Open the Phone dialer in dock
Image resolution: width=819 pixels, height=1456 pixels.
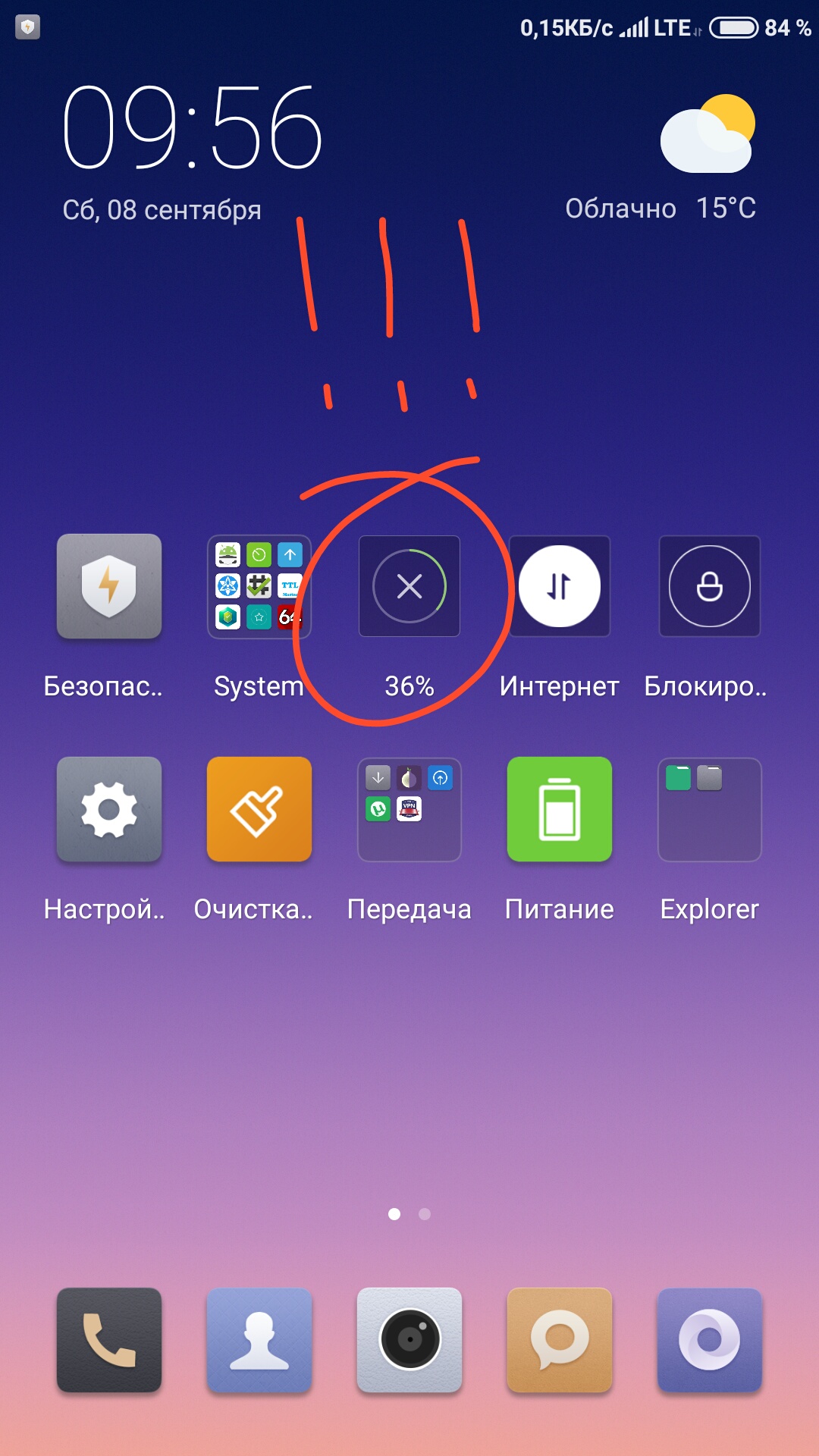pyautogui.click(x=109, y=1340)
